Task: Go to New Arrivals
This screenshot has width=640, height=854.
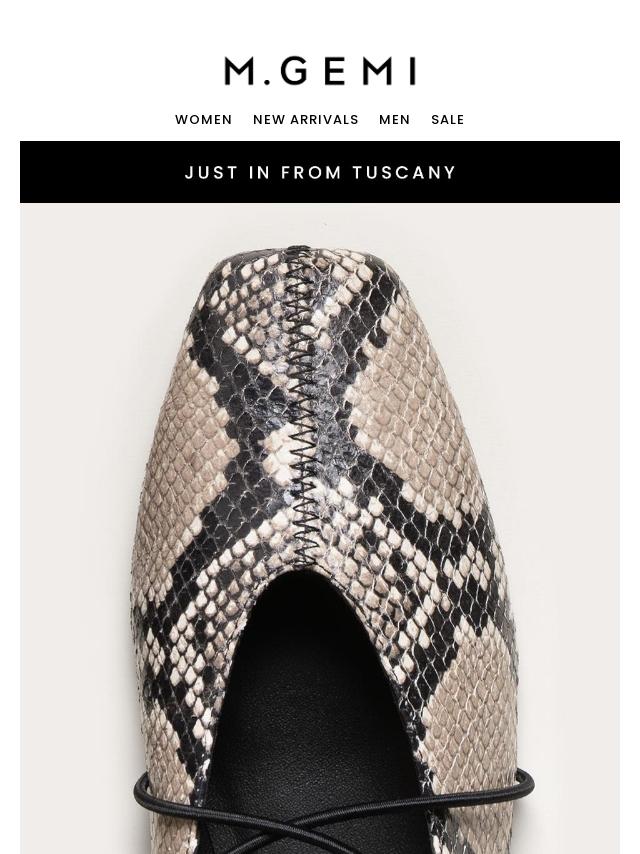Action: [x=306, y=119]
